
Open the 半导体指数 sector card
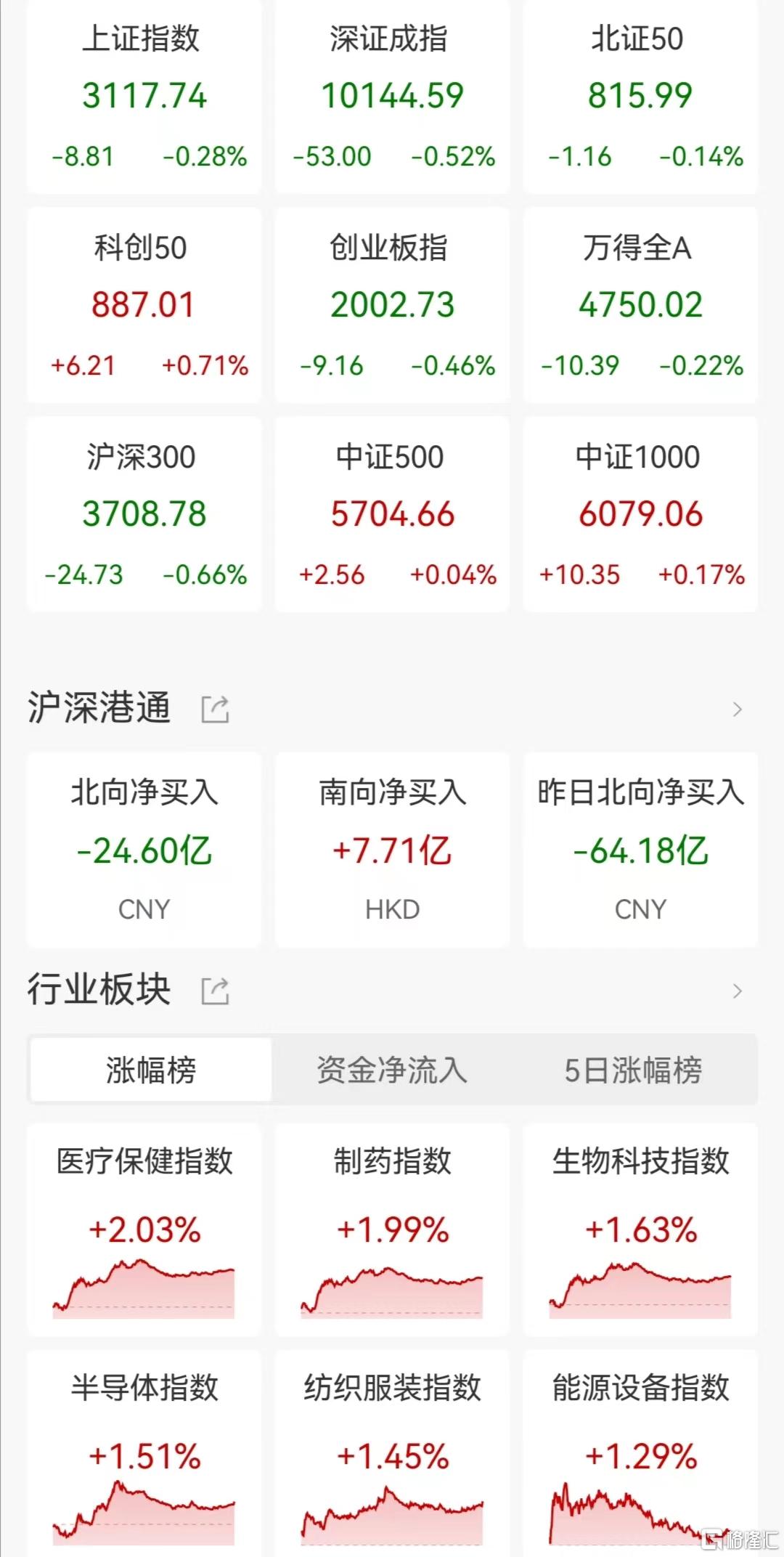[144, 1453]
